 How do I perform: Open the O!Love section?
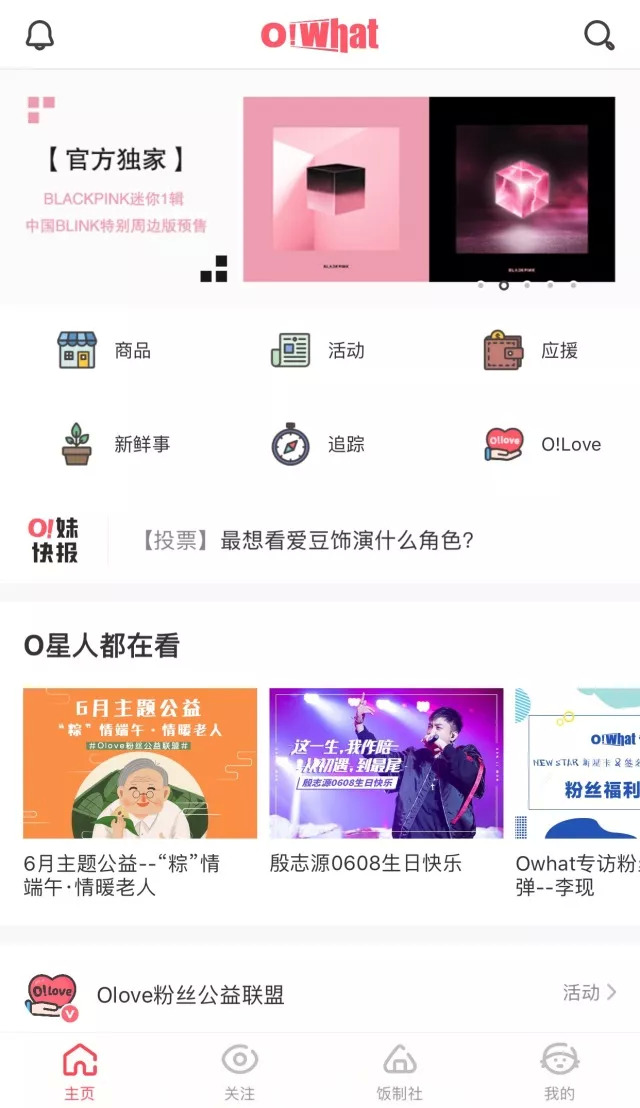point(543,444)
